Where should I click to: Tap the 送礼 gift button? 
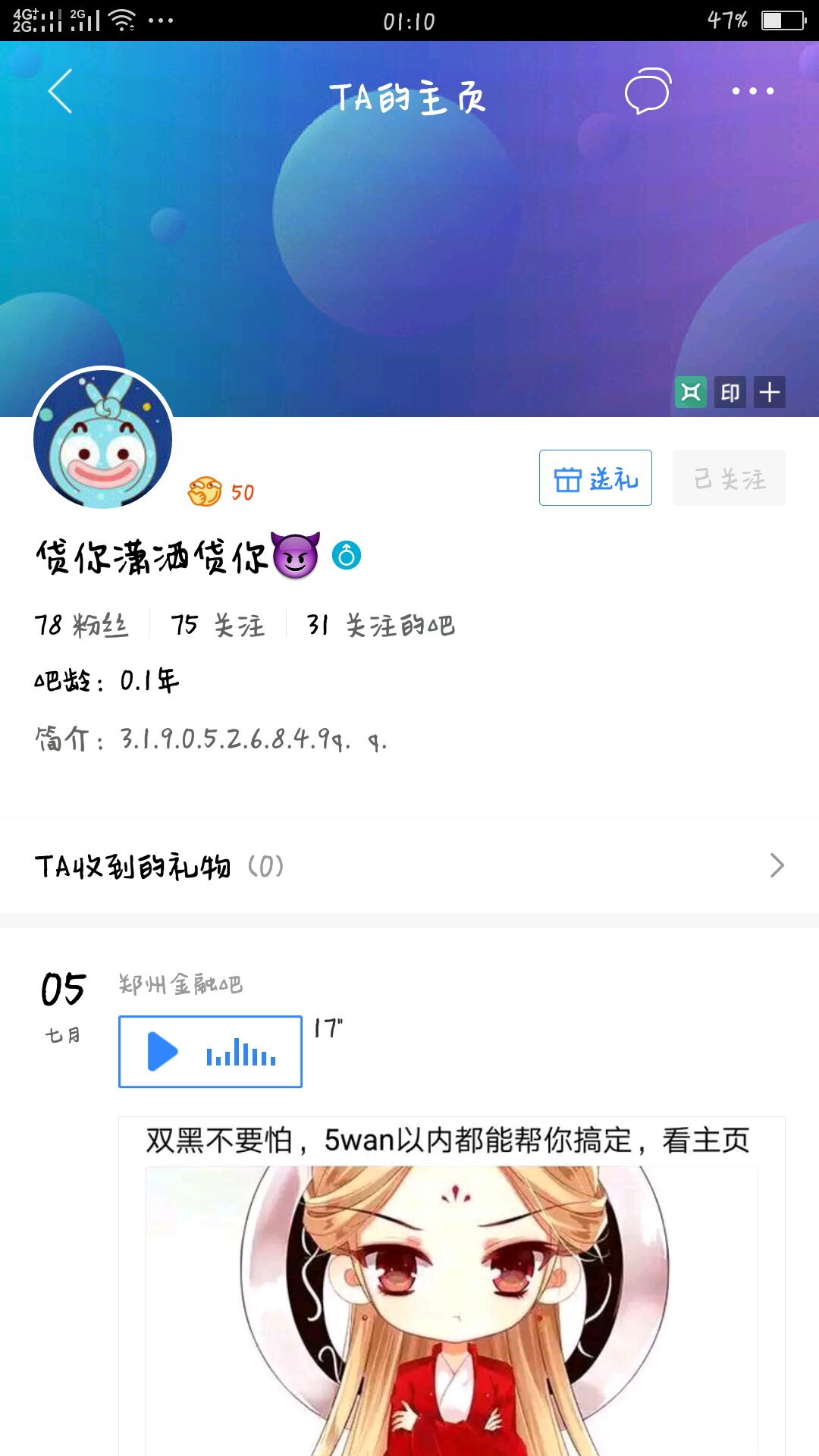(595, 478)
